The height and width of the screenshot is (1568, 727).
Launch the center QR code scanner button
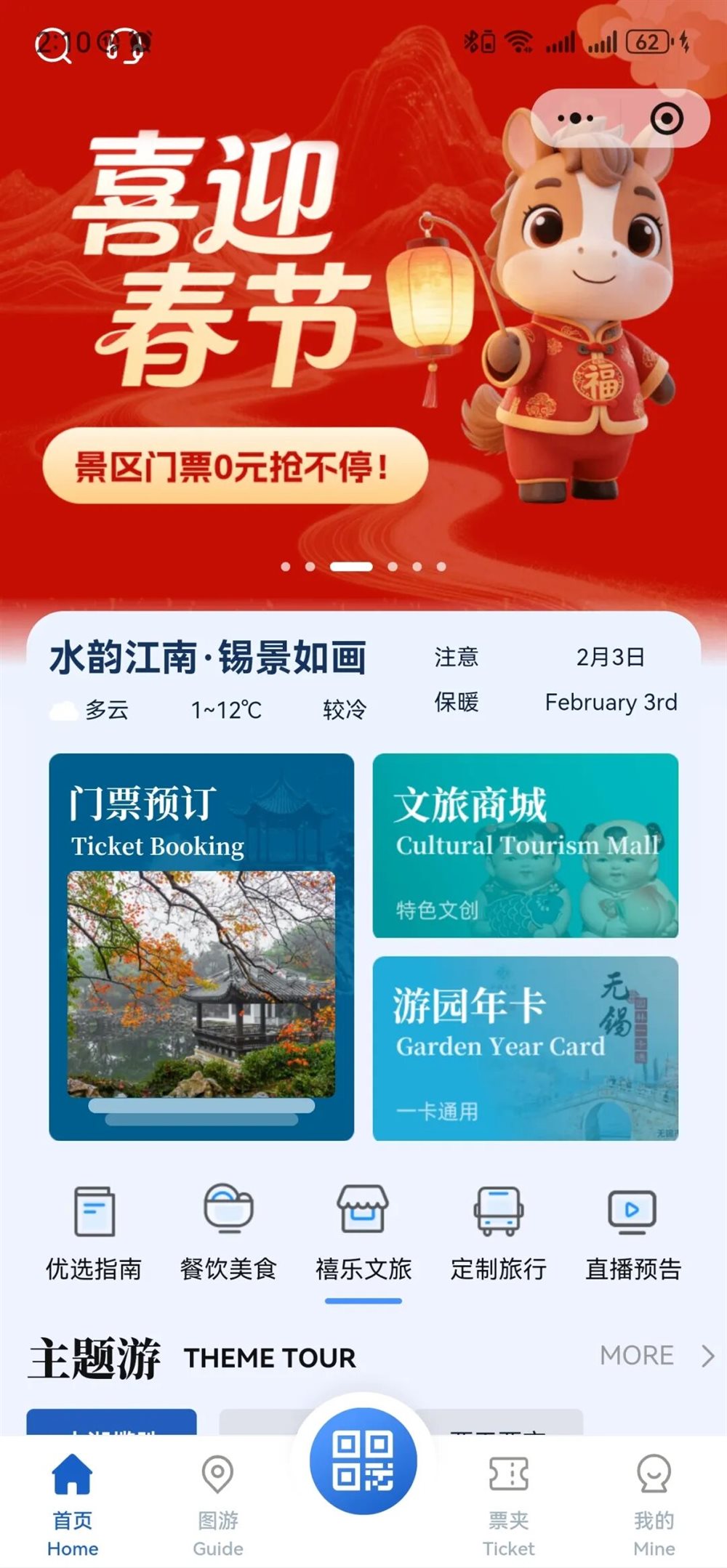363,1460
